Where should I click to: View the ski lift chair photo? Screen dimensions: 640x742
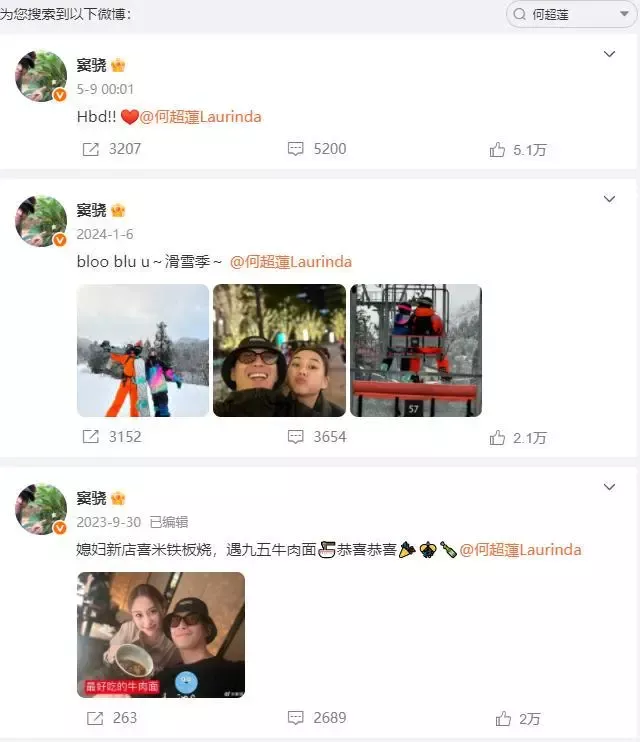tap(416, 350)
